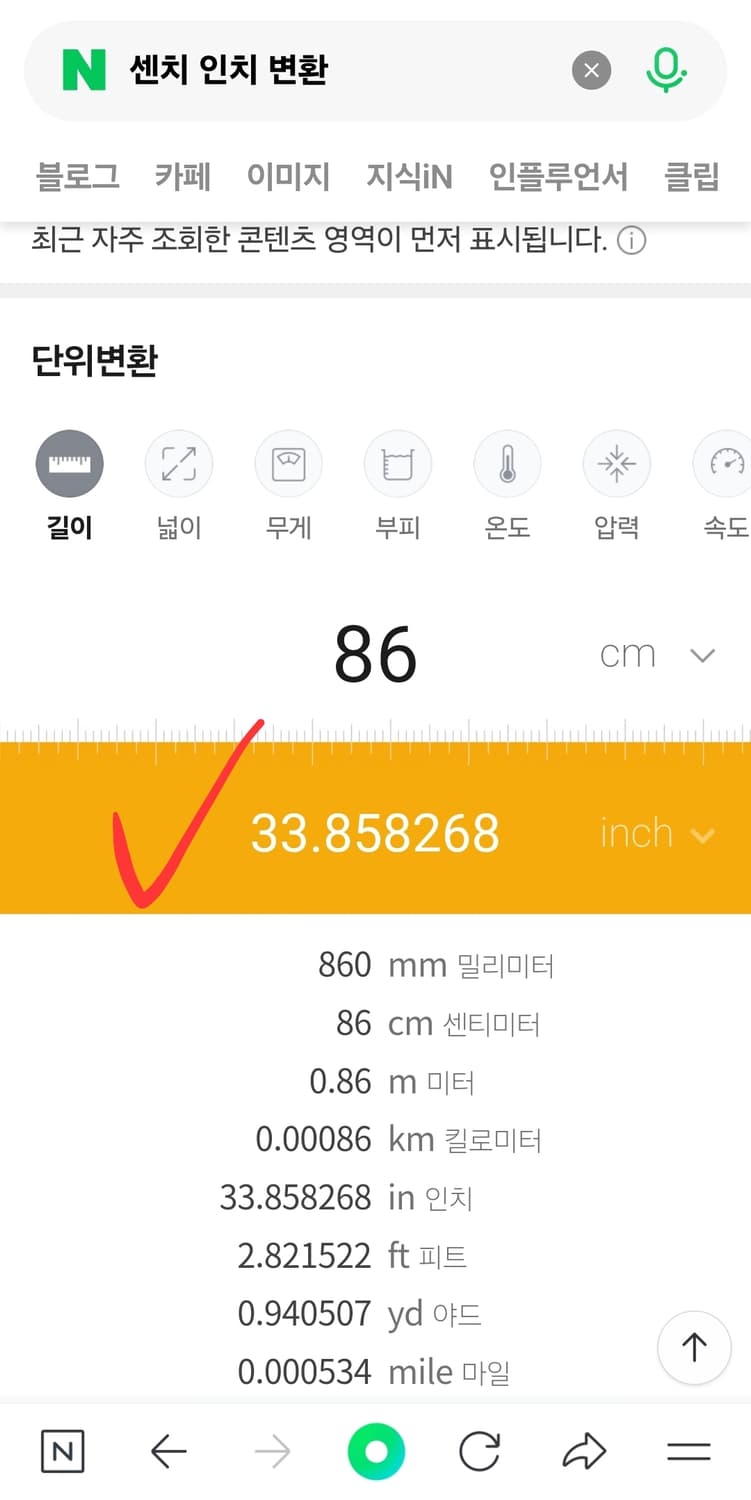Viewport: 751px width, 1500px height.
Task: Select the 부피 volume converter icon
Action: point(397,463)
